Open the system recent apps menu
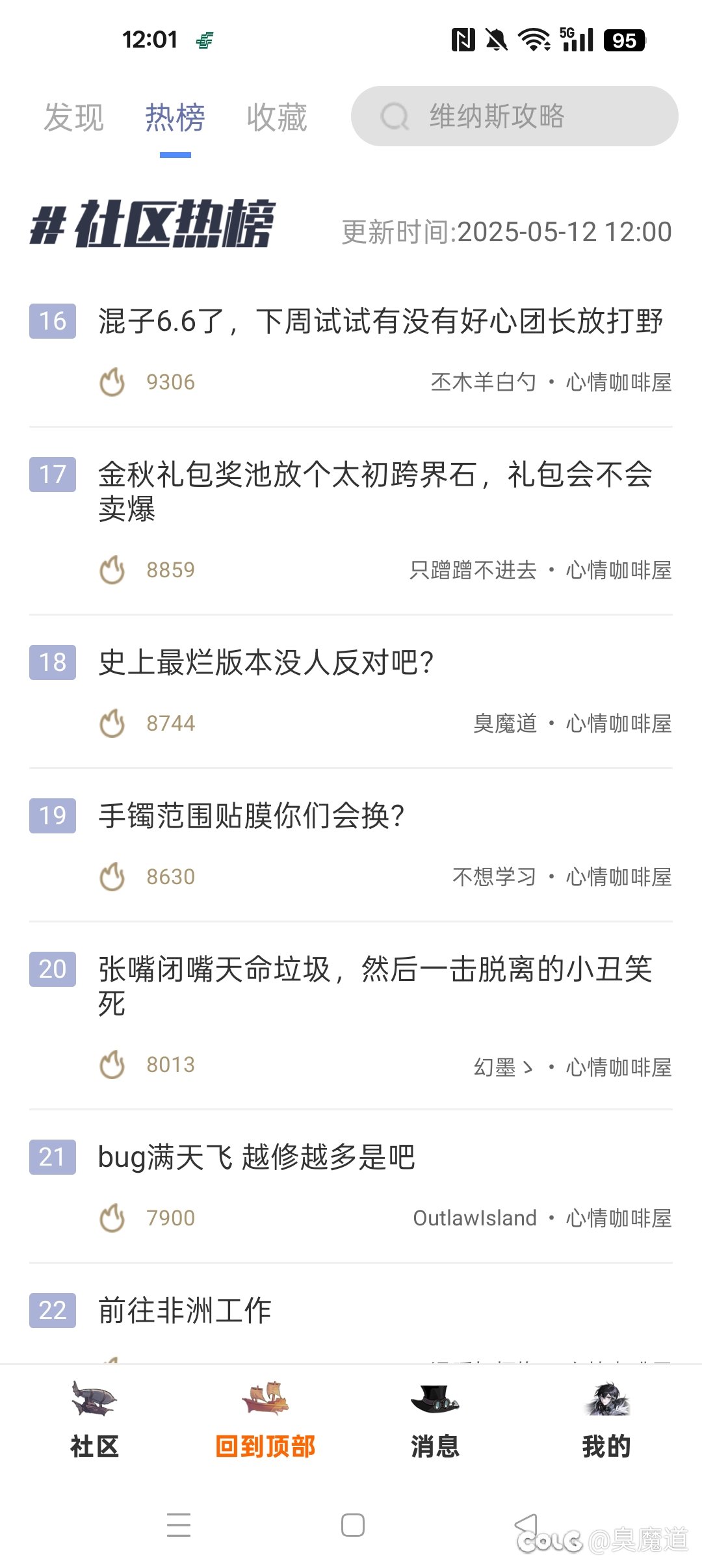This screenshot has width=702, height=1568. pos(179,1525)
